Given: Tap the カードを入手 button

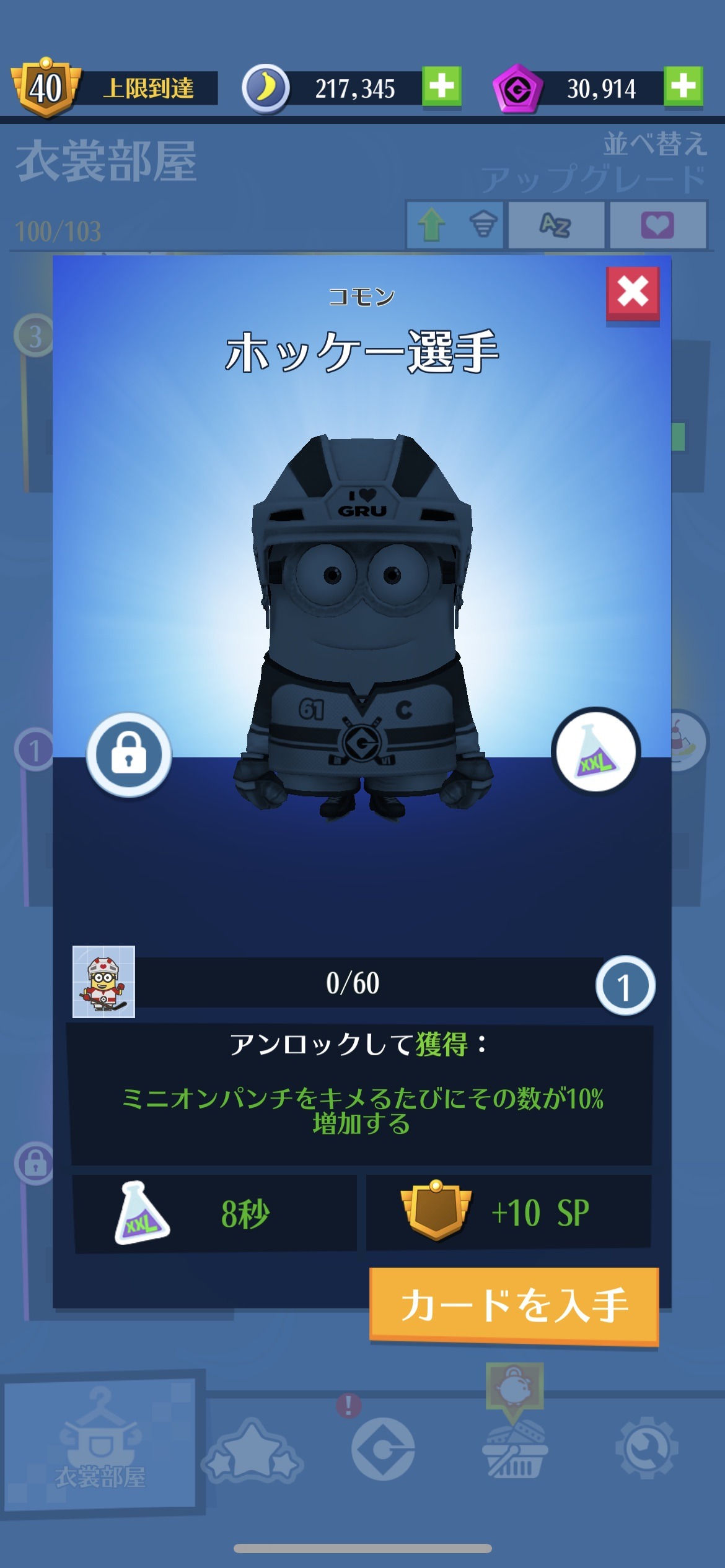Looking at the screenshot, I should (514, 1306).
